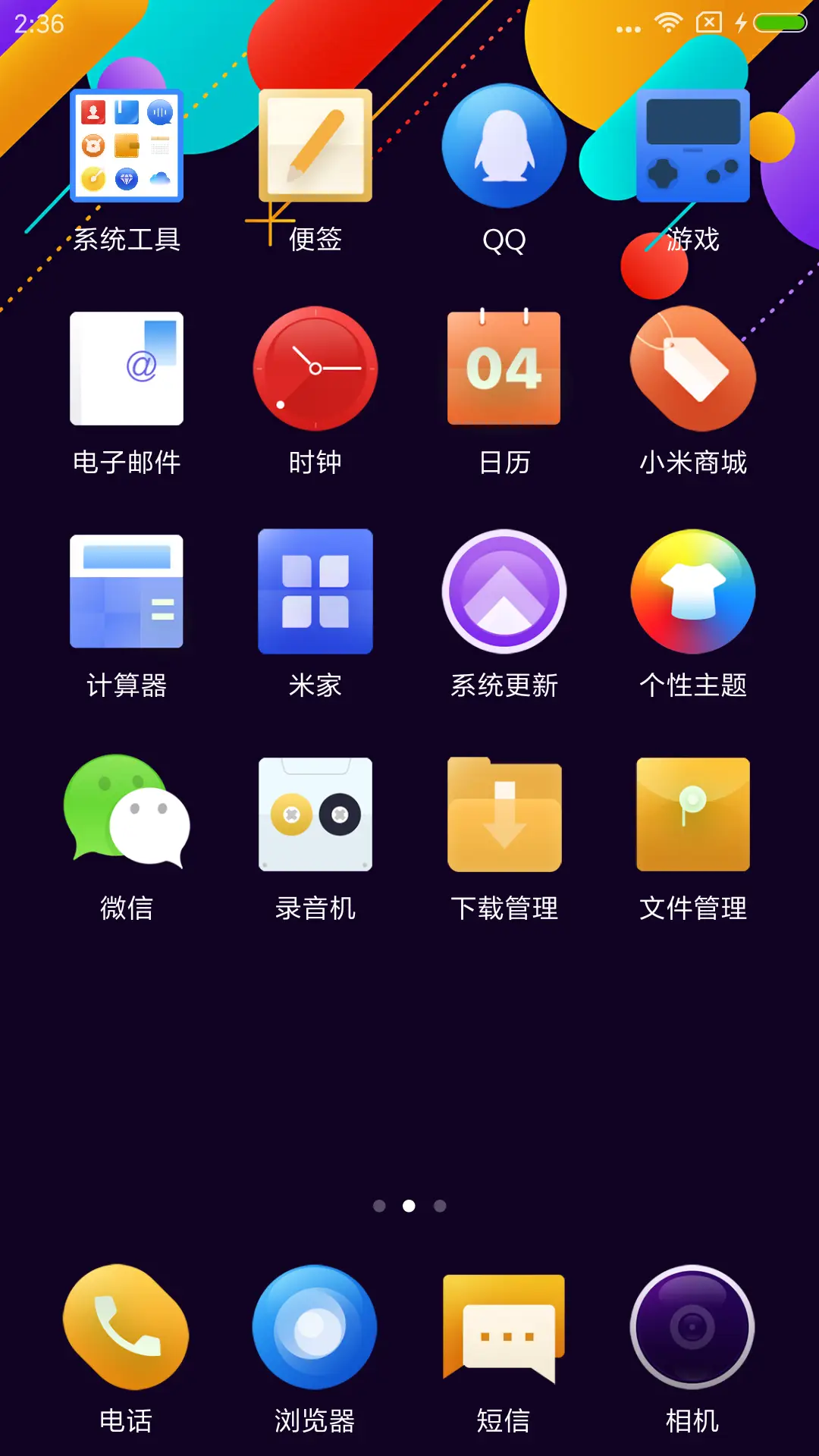Open the 电子邮件 email app
This screenshot has width=819, height=1456.
coord(125,369)
